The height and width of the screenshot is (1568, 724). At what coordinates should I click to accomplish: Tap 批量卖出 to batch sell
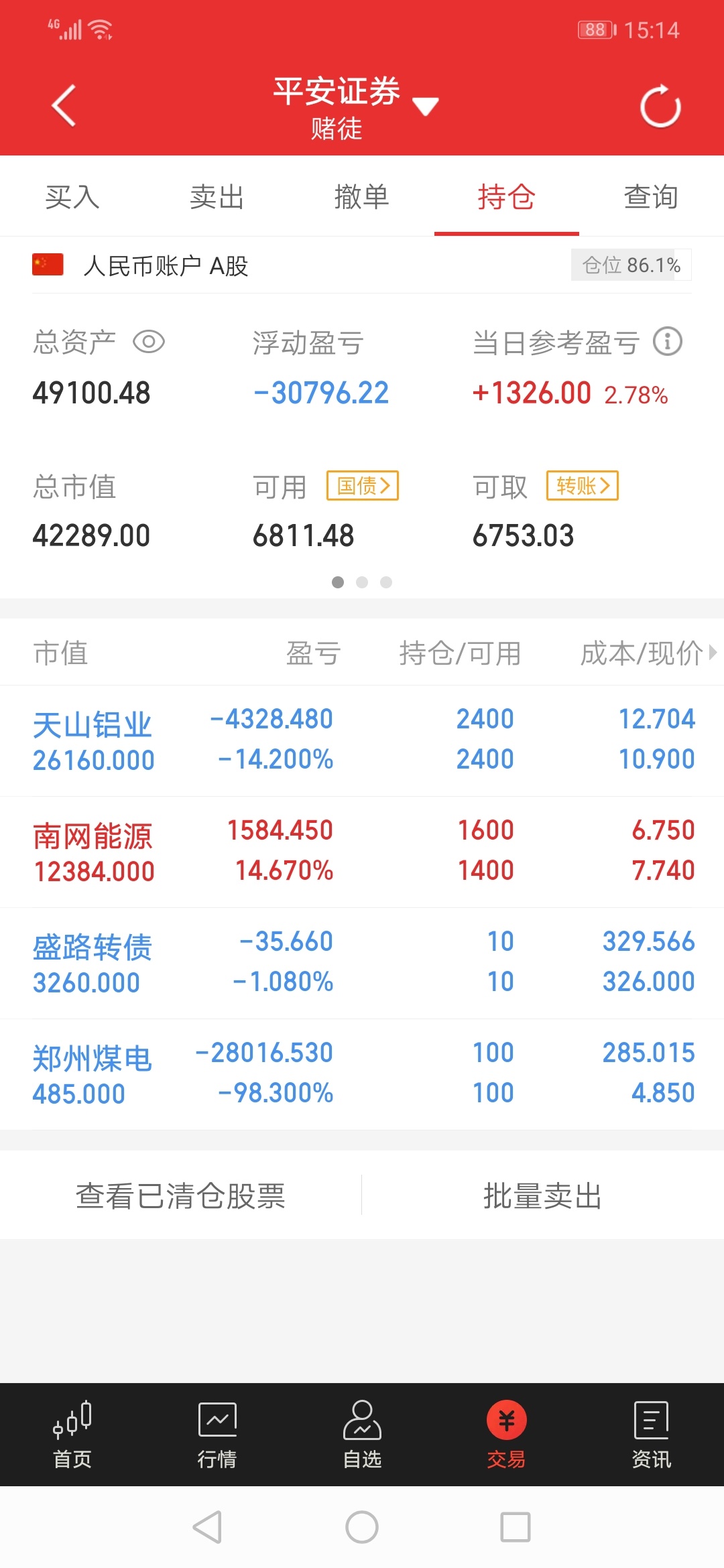coord(543,1196)
